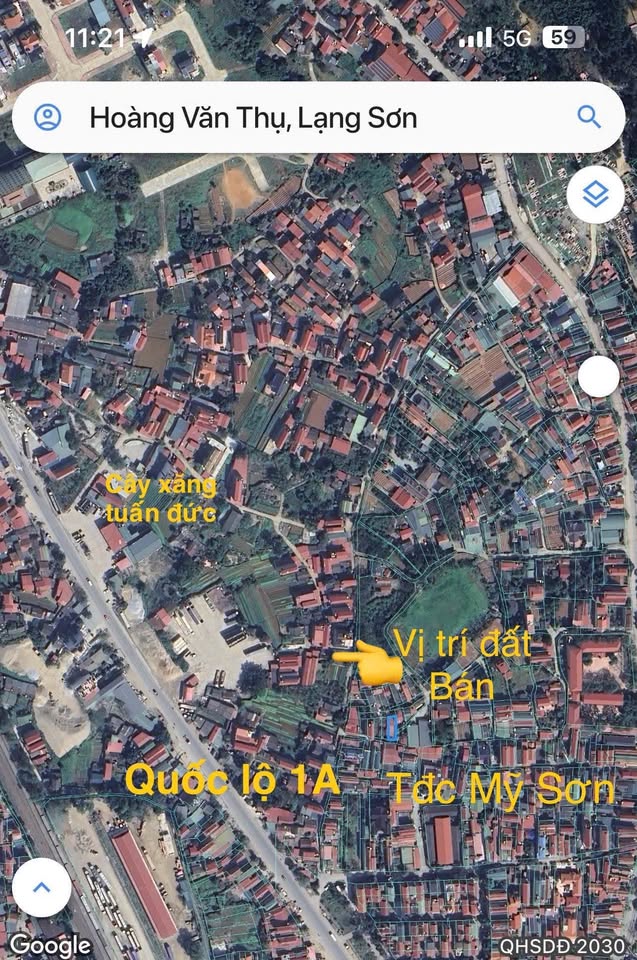Expand the panel with the up chevron
Viewport: 637px width, 960px height.
[41, 887]
